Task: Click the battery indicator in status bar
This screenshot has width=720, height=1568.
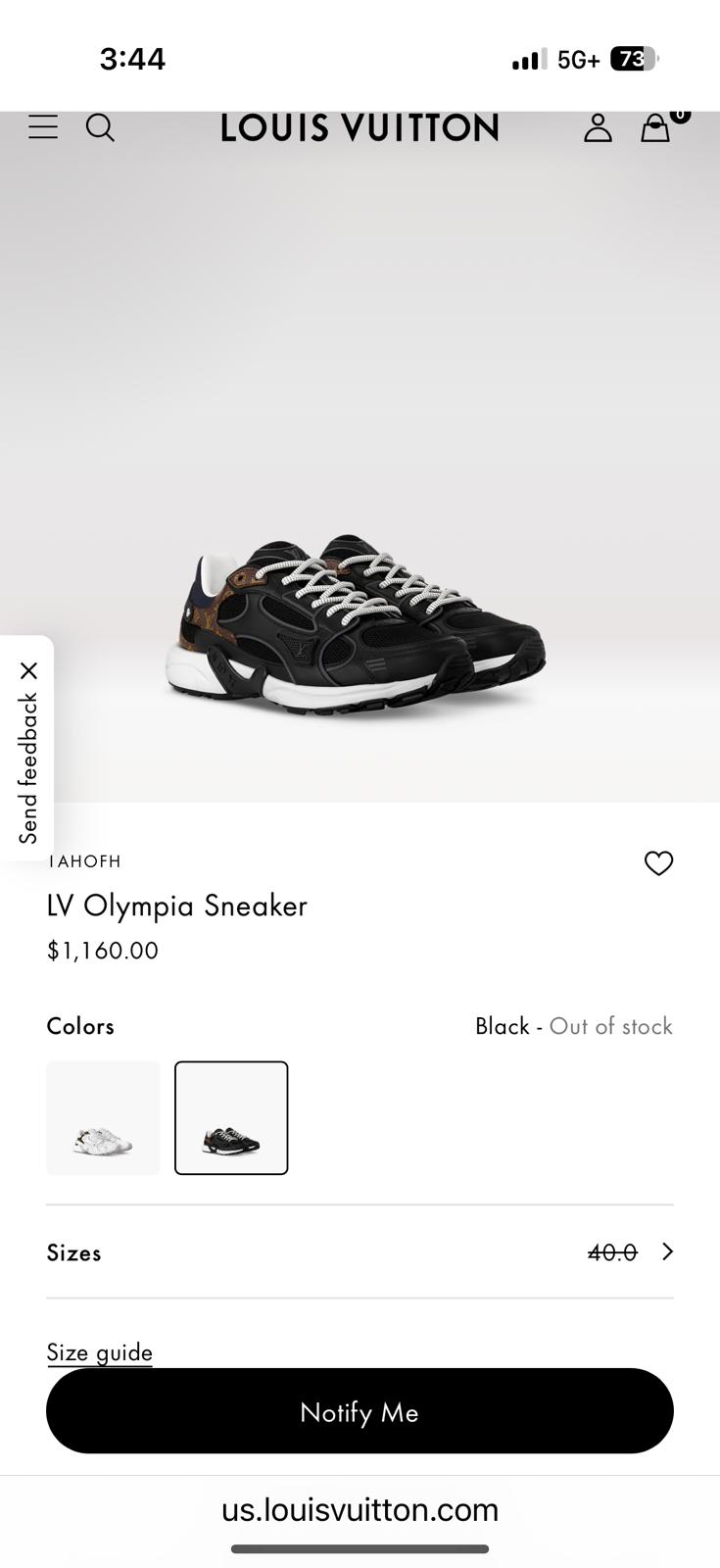Action: pyautogui.click(x=635, y=59)
